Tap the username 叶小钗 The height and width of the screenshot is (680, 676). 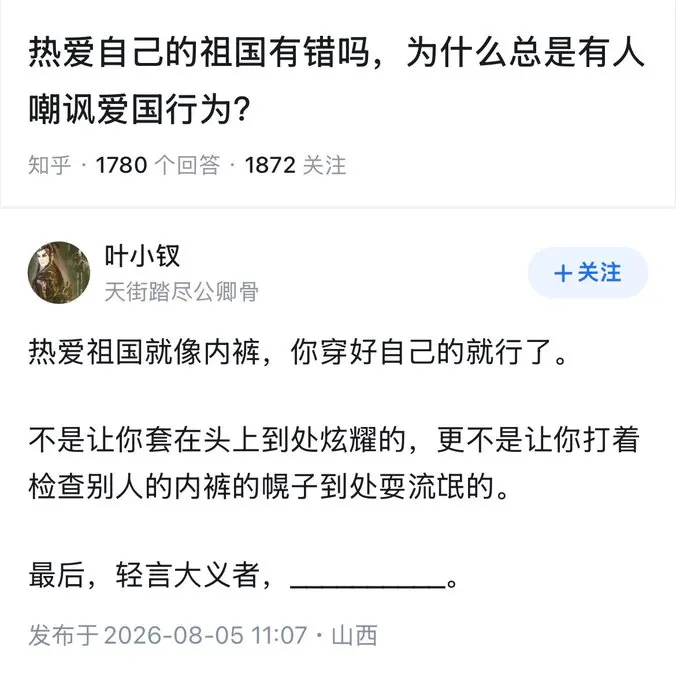pyautogui.click(x=142, y=256)
